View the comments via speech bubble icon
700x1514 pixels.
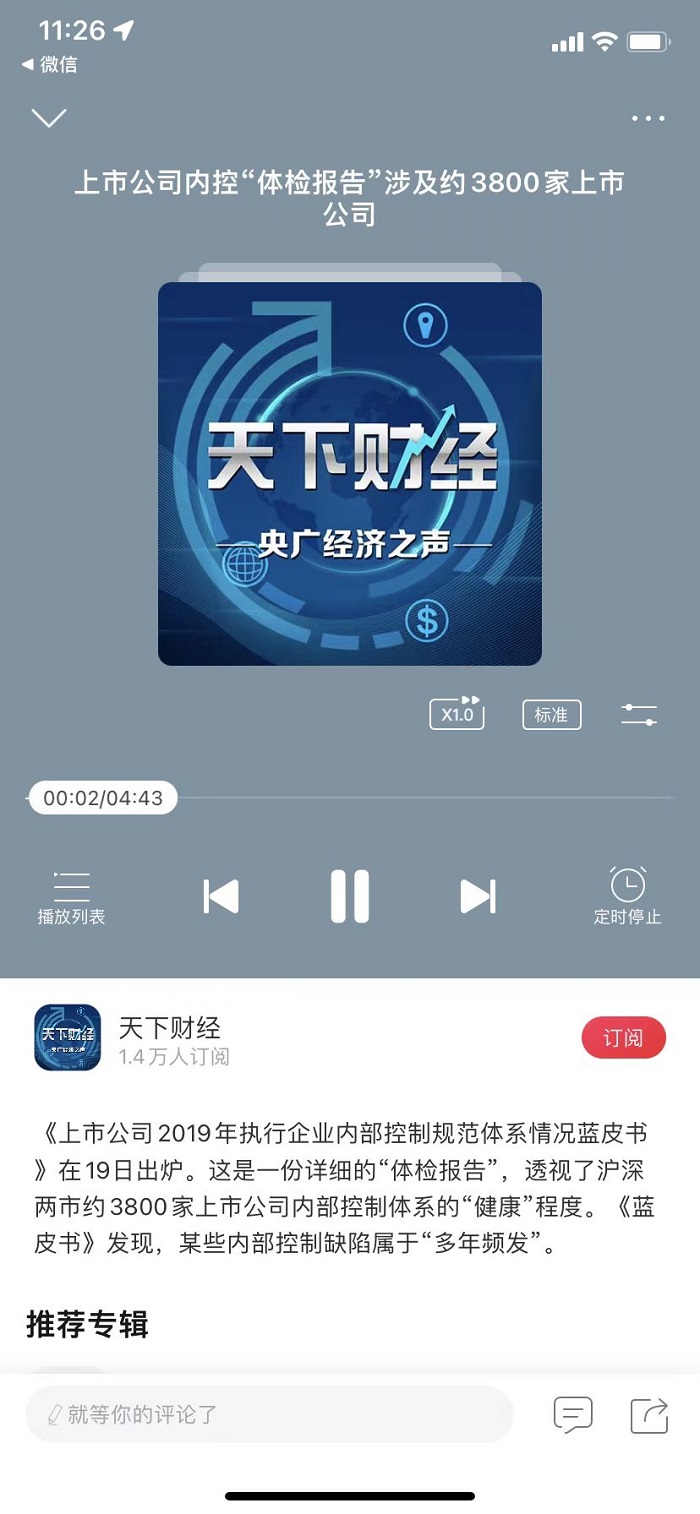(x=573, y=1414)
